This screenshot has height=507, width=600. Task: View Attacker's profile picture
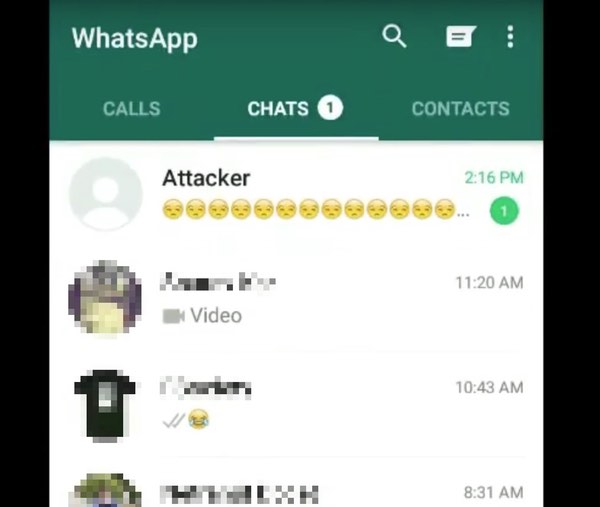pos(105,193)
